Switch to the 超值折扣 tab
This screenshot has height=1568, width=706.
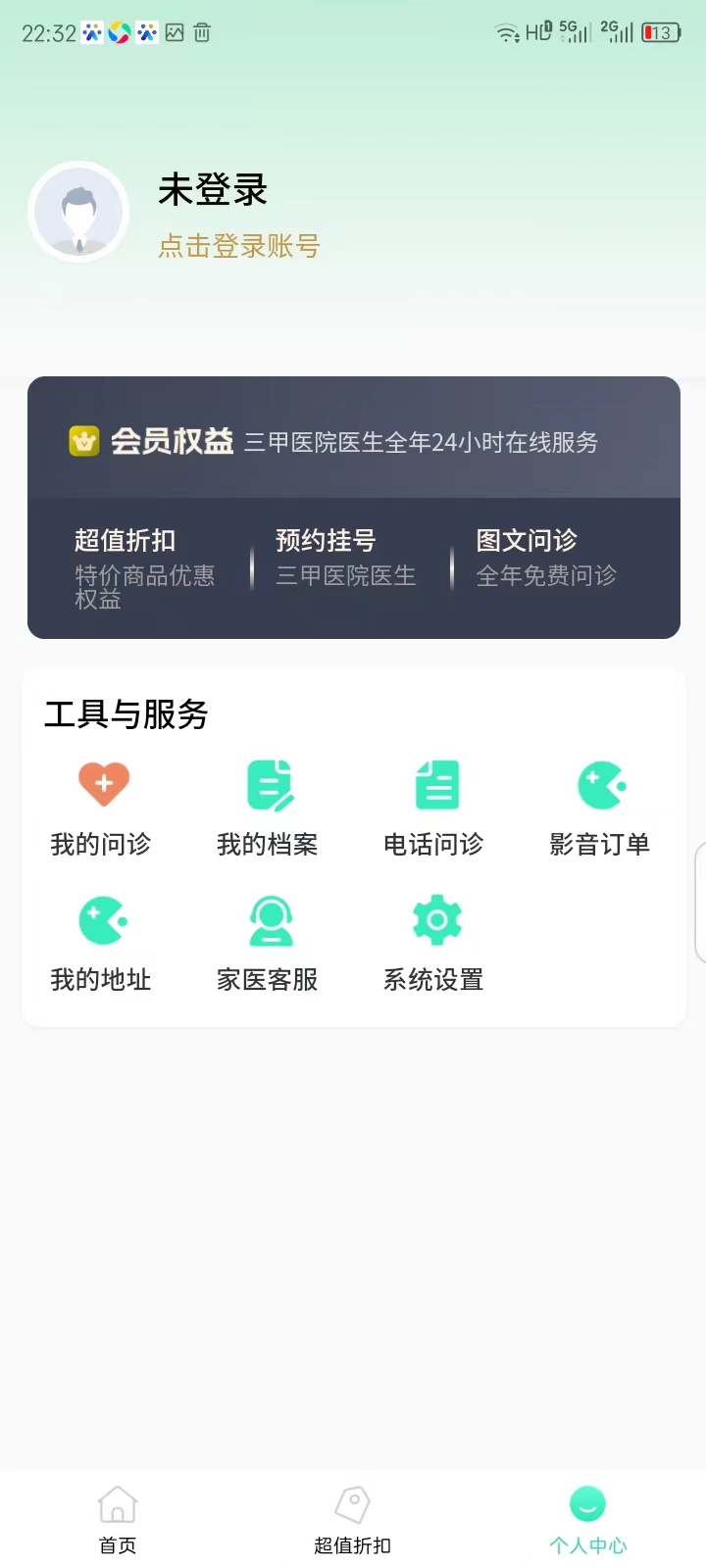[353, 1517]
